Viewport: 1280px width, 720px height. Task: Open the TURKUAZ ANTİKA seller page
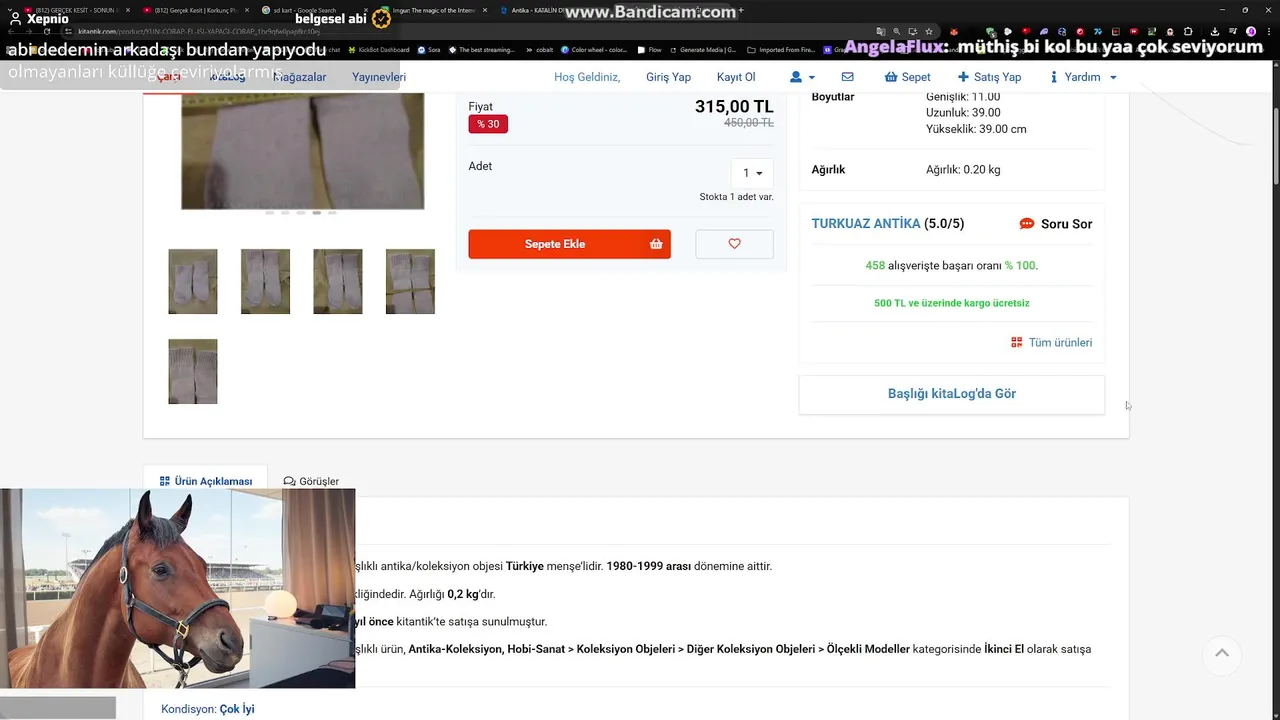coord(865,224)
